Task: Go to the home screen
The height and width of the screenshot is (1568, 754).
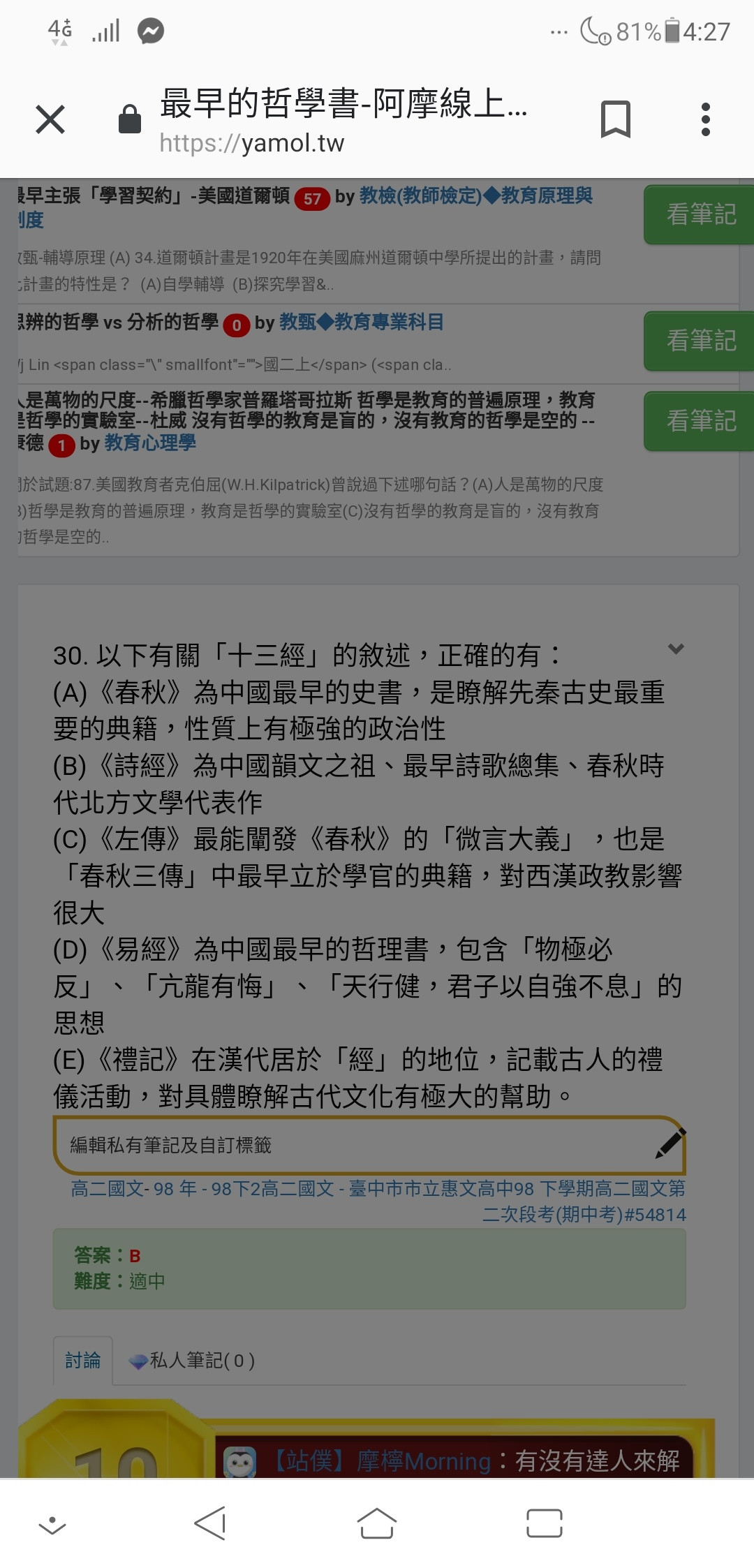Action: pos(377,1523)
